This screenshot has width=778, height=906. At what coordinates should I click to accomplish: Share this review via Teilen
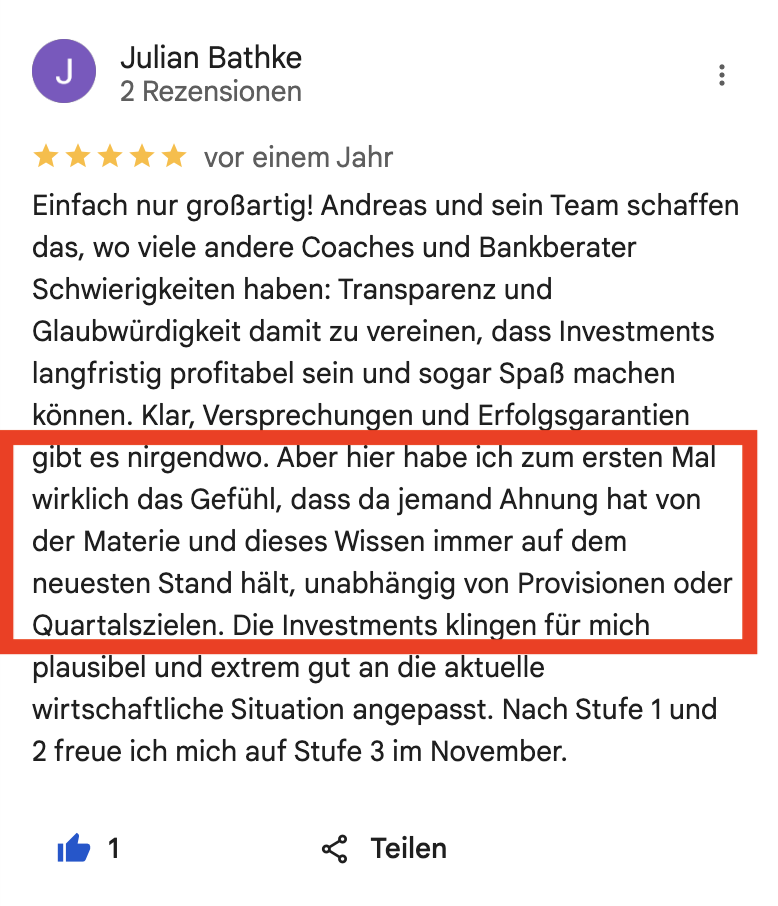point(385,849)
